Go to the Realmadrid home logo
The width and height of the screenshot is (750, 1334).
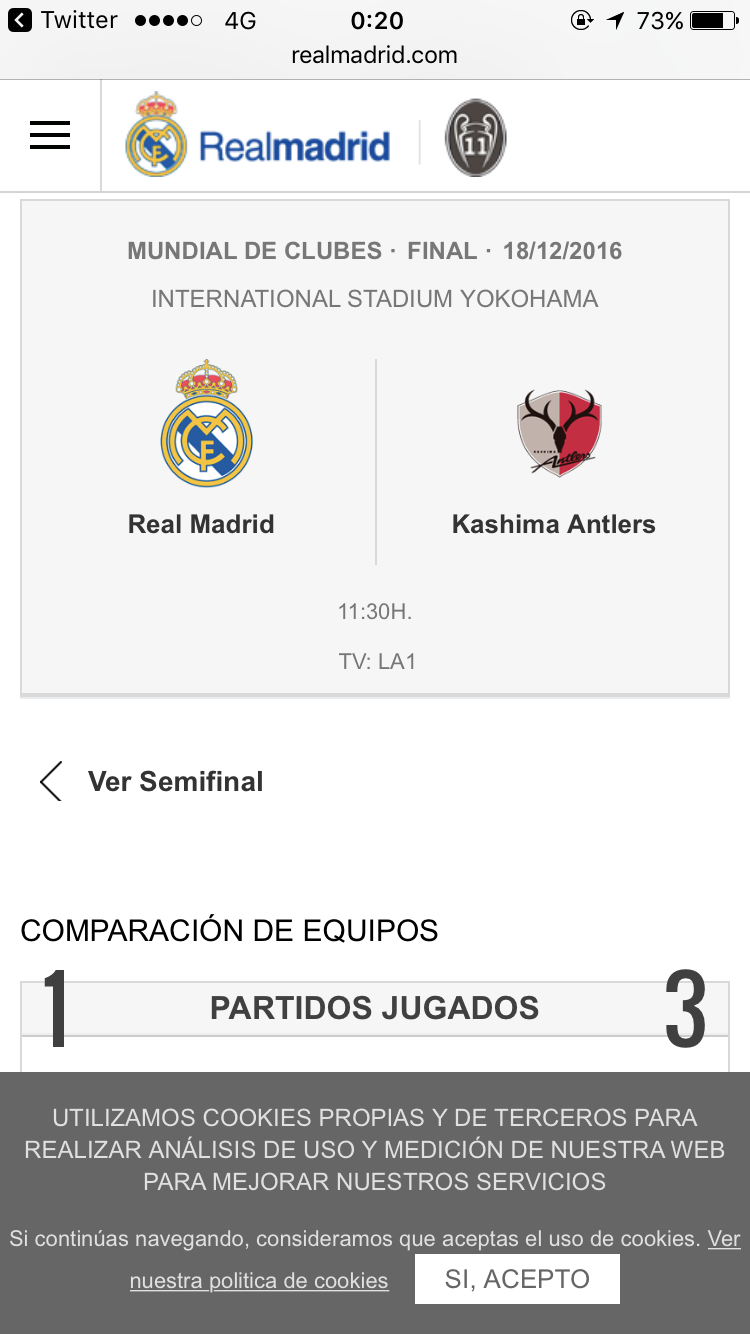pyautogui.click(x=258, y=136)
